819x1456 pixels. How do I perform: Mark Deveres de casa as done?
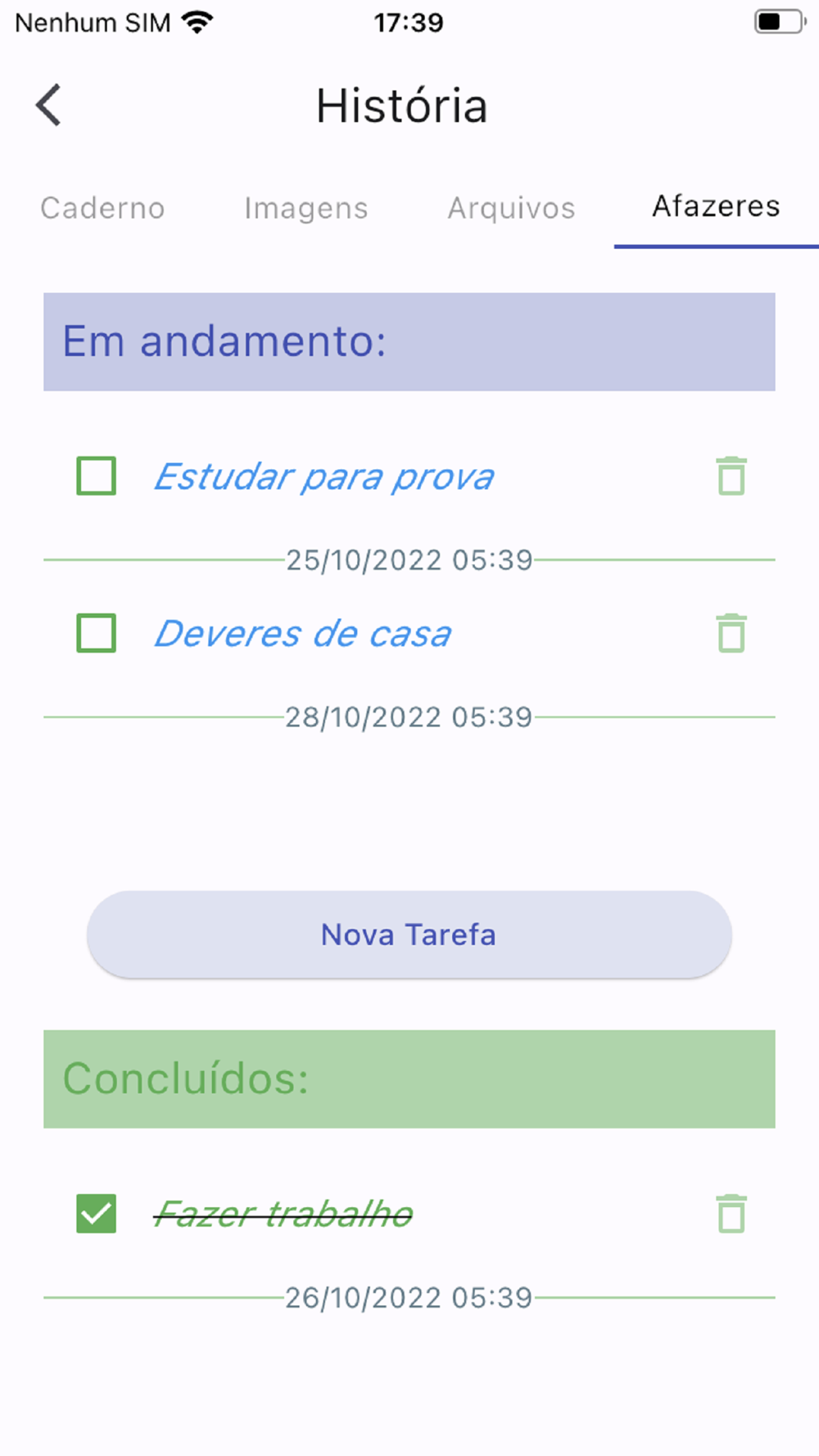pos(97,633)
